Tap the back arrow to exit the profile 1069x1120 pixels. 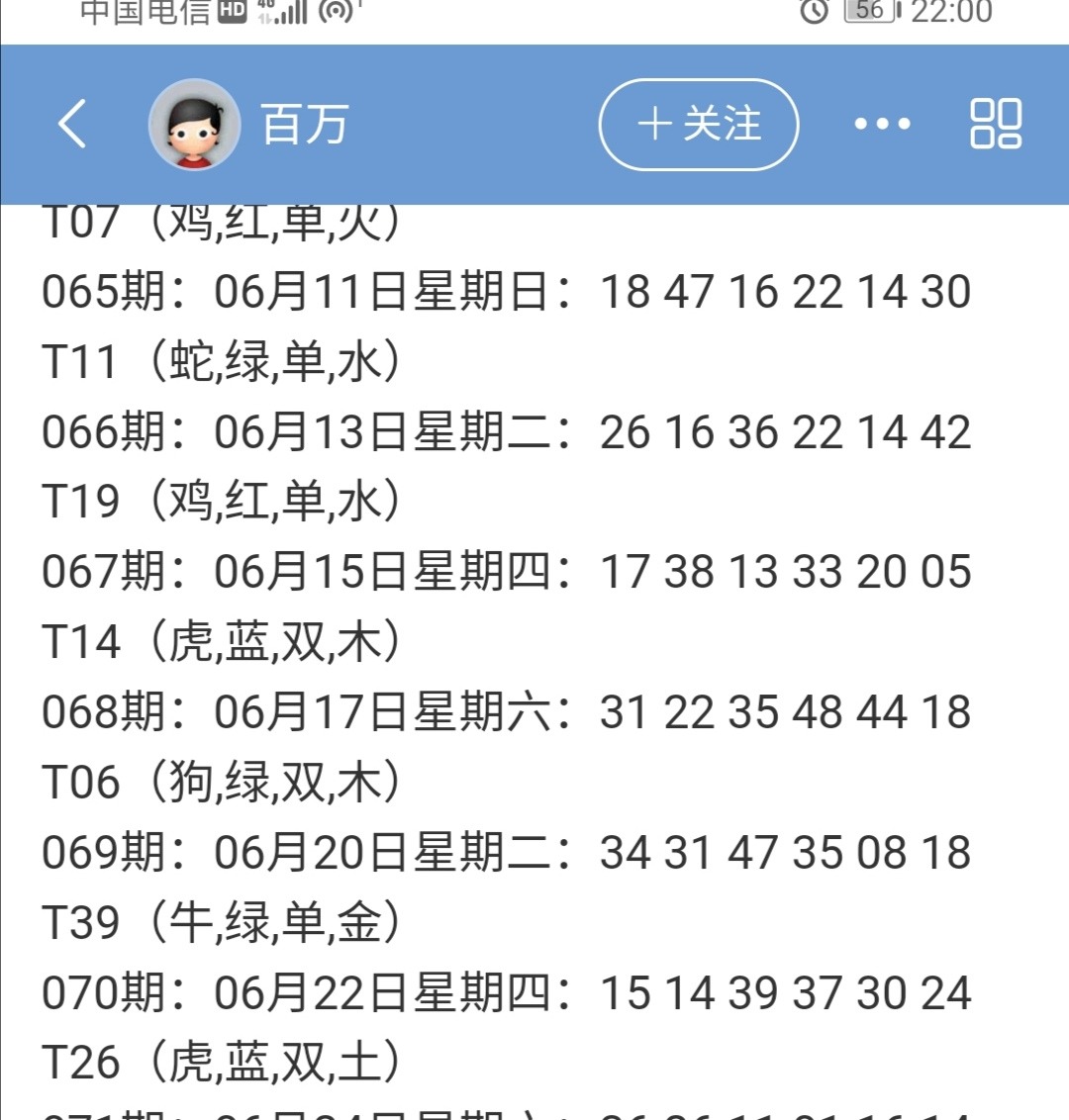[x=71, y=126]
